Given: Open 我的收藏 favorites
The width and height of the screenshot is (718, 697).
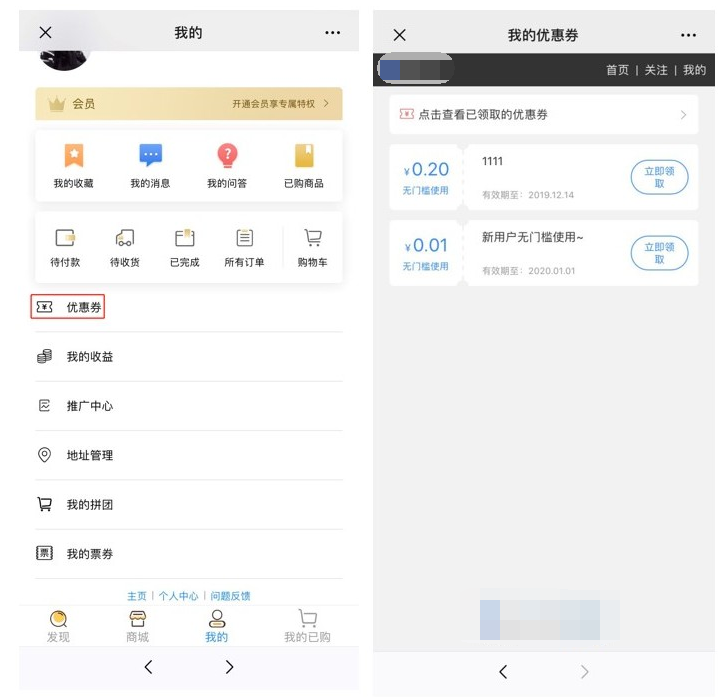Looking at the screenshot, I should coord(74,166).
